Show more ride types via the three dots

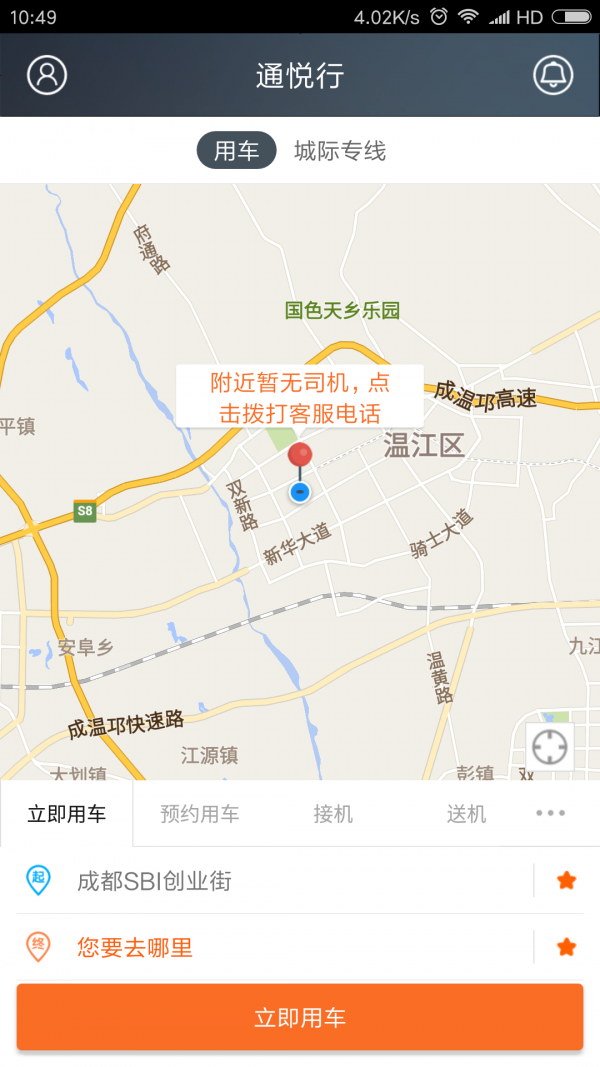tap(551, 813)
